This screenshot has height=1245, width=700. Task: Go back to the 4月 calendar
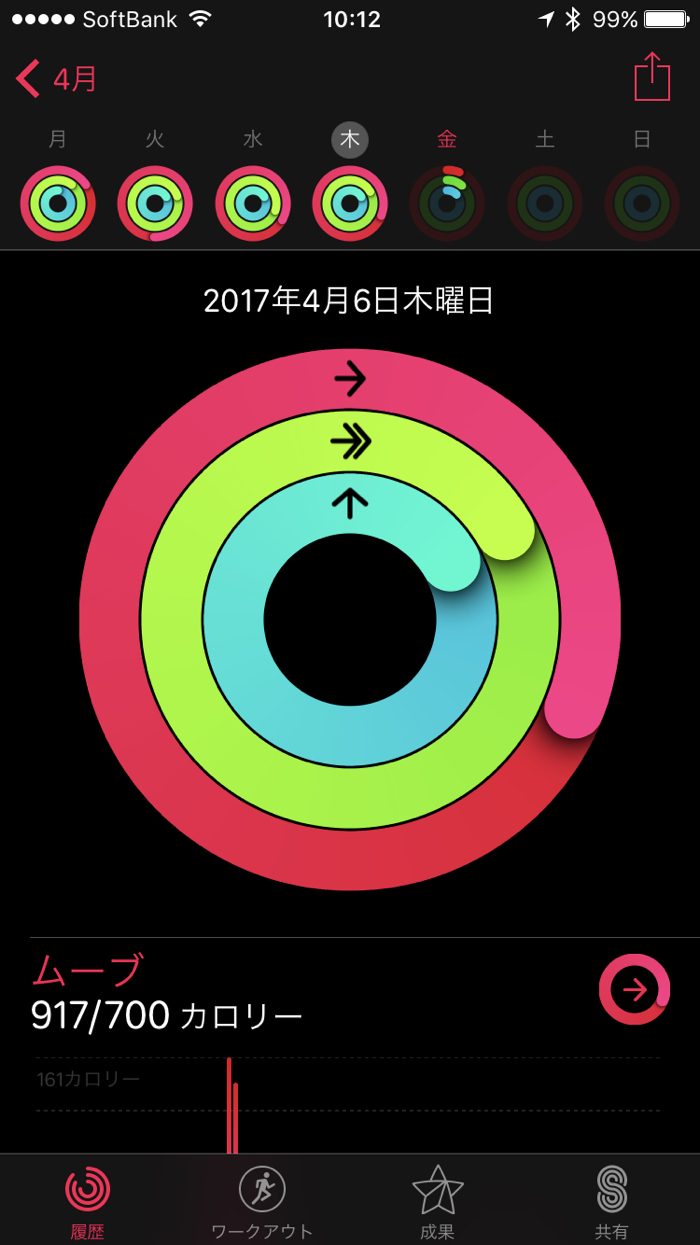[x=58, y=78]
